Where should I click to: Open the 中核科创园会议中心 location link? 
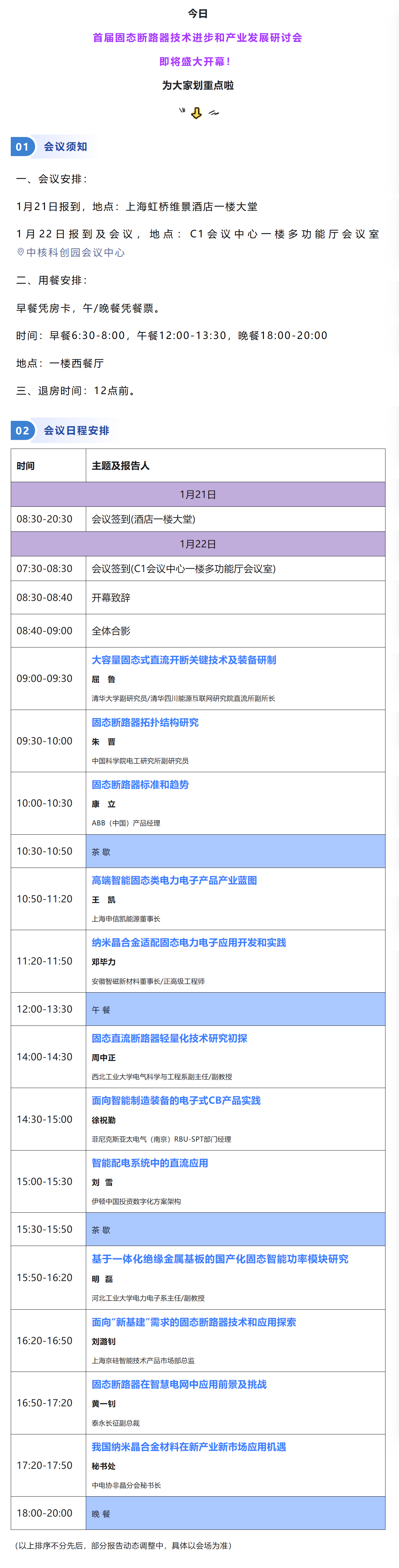(71, 252)
